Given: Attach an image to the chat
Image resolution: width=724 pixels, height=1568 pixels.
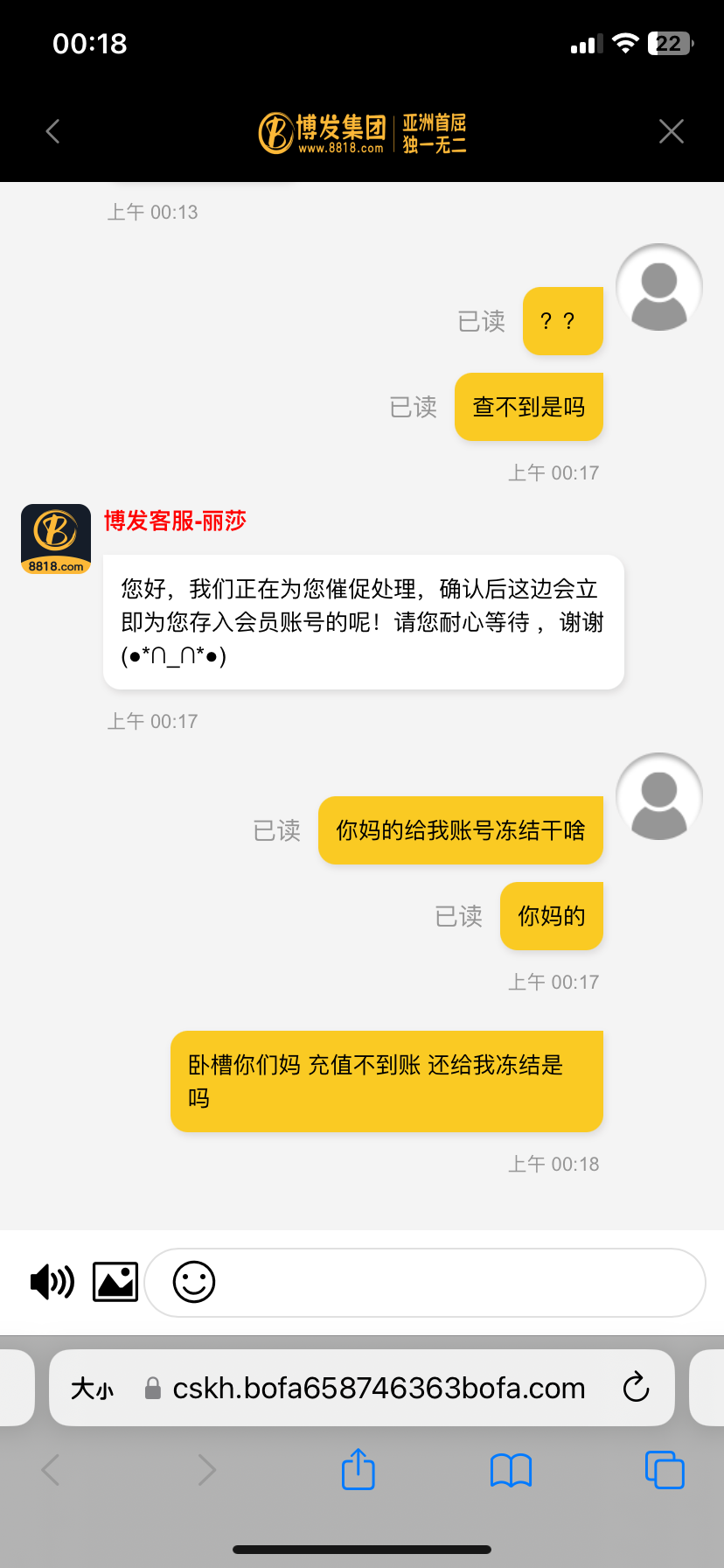Looking at the screenshot, I should click(x=115, y=1283).
